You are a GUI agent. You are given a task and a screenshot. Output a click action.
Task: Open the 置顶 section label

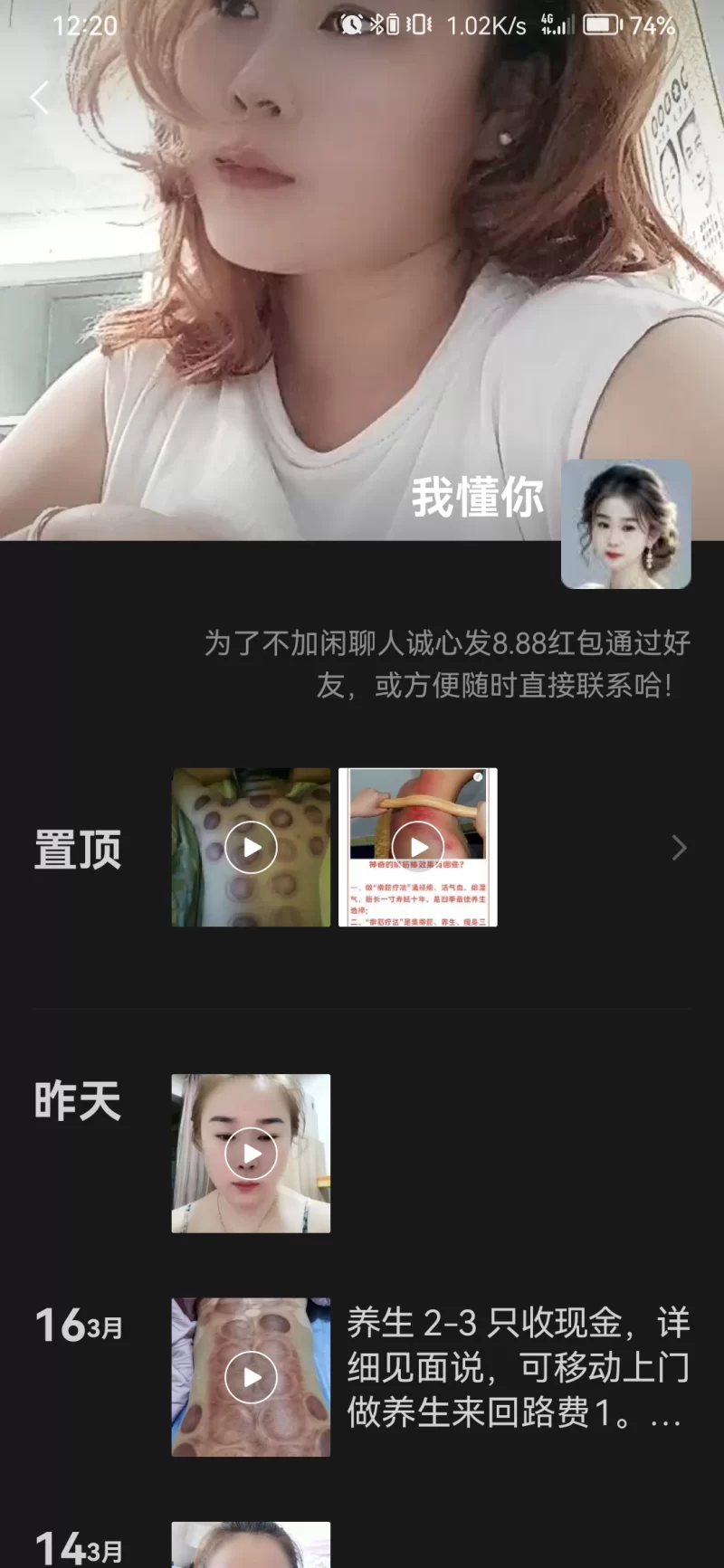tap(77, 847)
